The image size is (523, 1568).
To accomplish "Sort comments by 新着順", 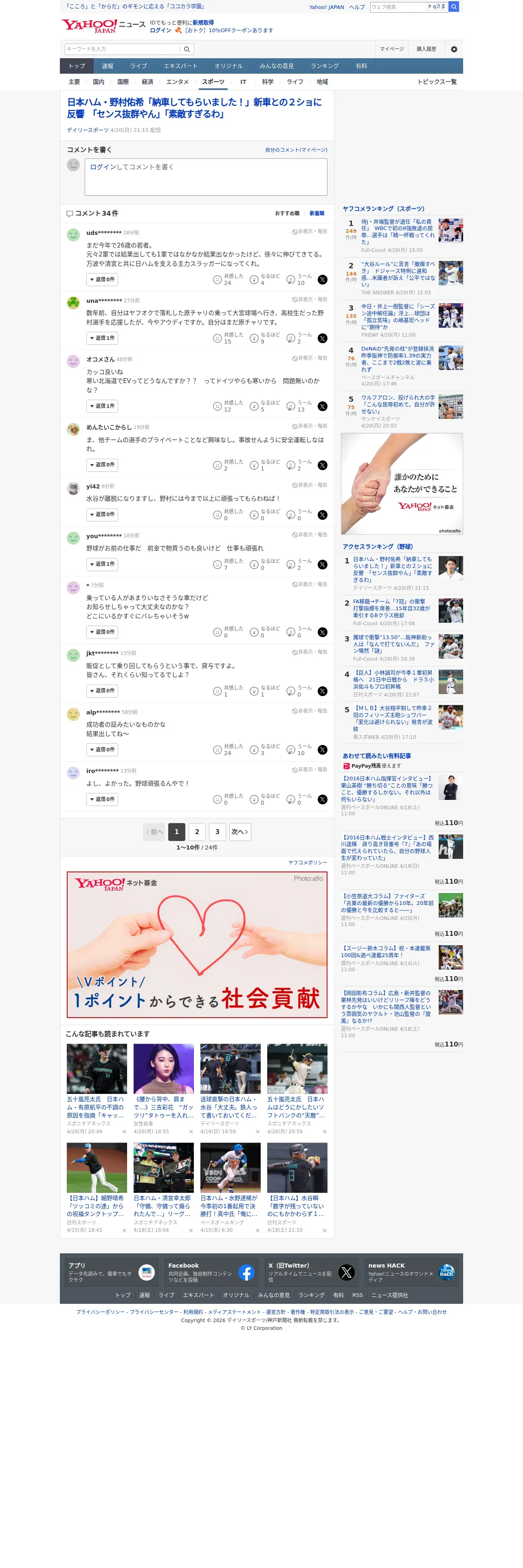I will click(316, 214).
